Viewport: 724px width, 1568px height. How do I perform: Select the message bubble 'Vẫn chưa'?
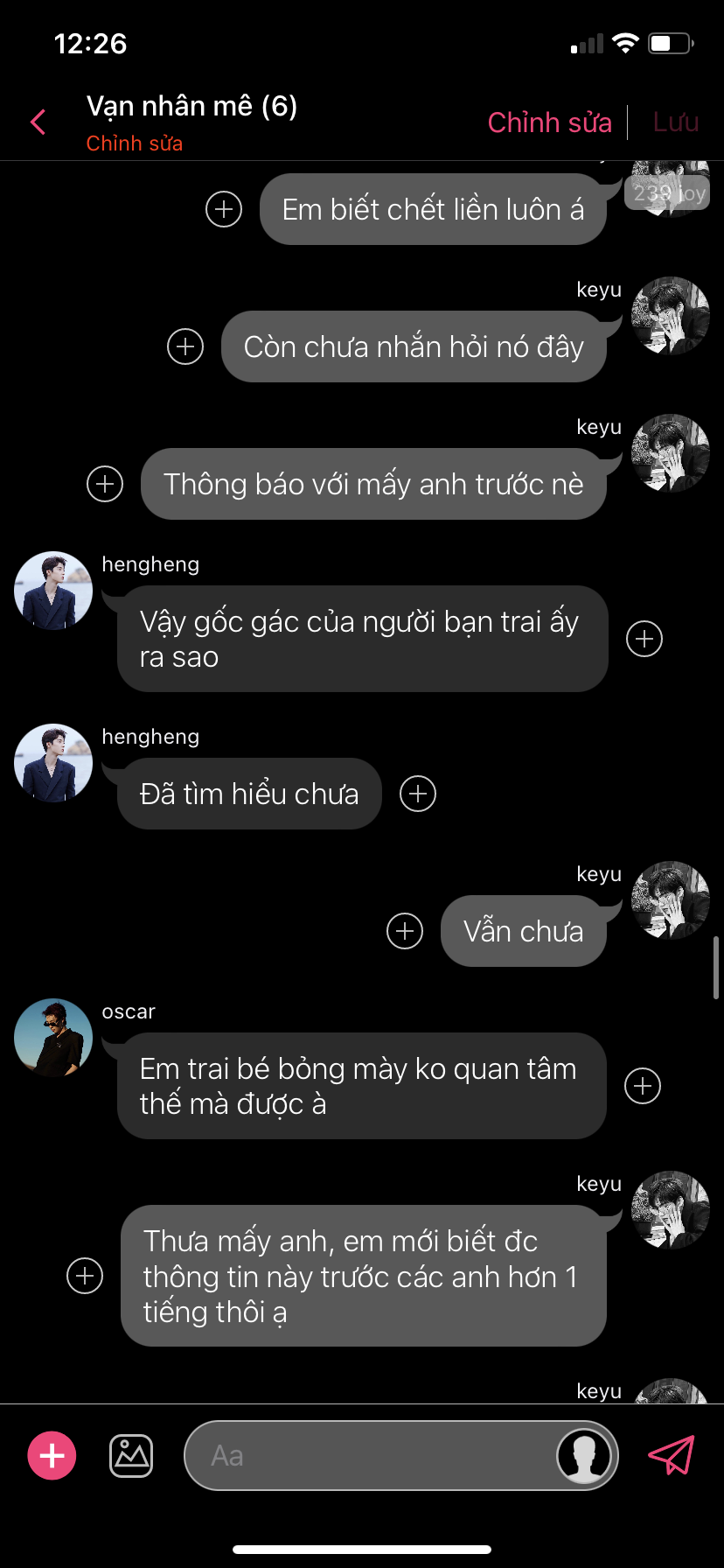pyautogui.click(x=523, y=931)
